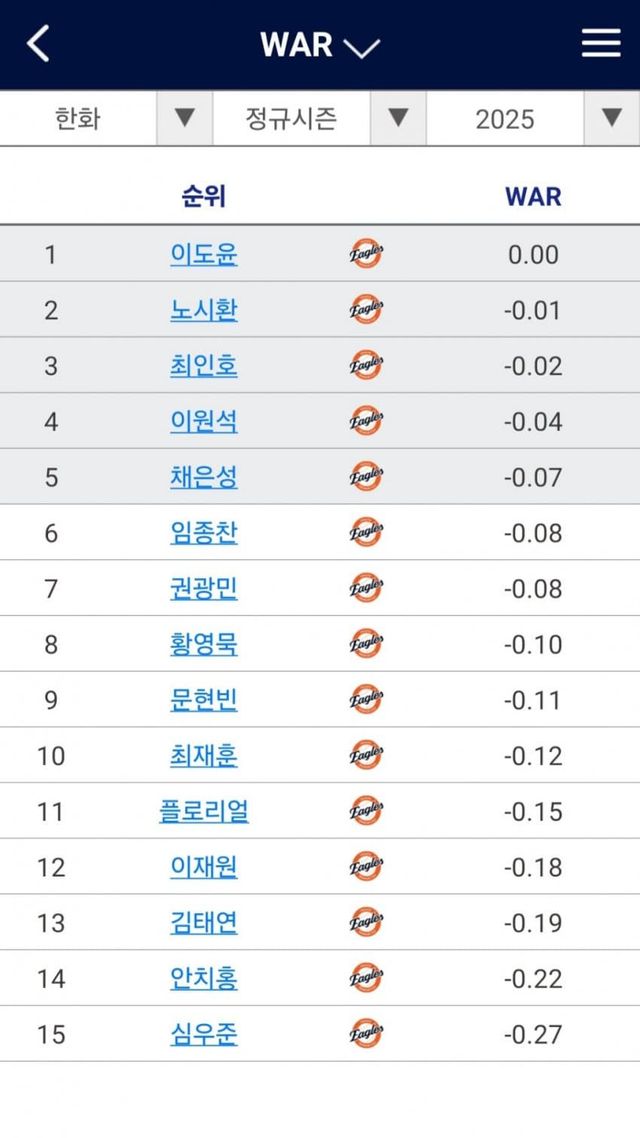Open the 플로리얼 player link
640x1138 pixels.
[204, 811]
